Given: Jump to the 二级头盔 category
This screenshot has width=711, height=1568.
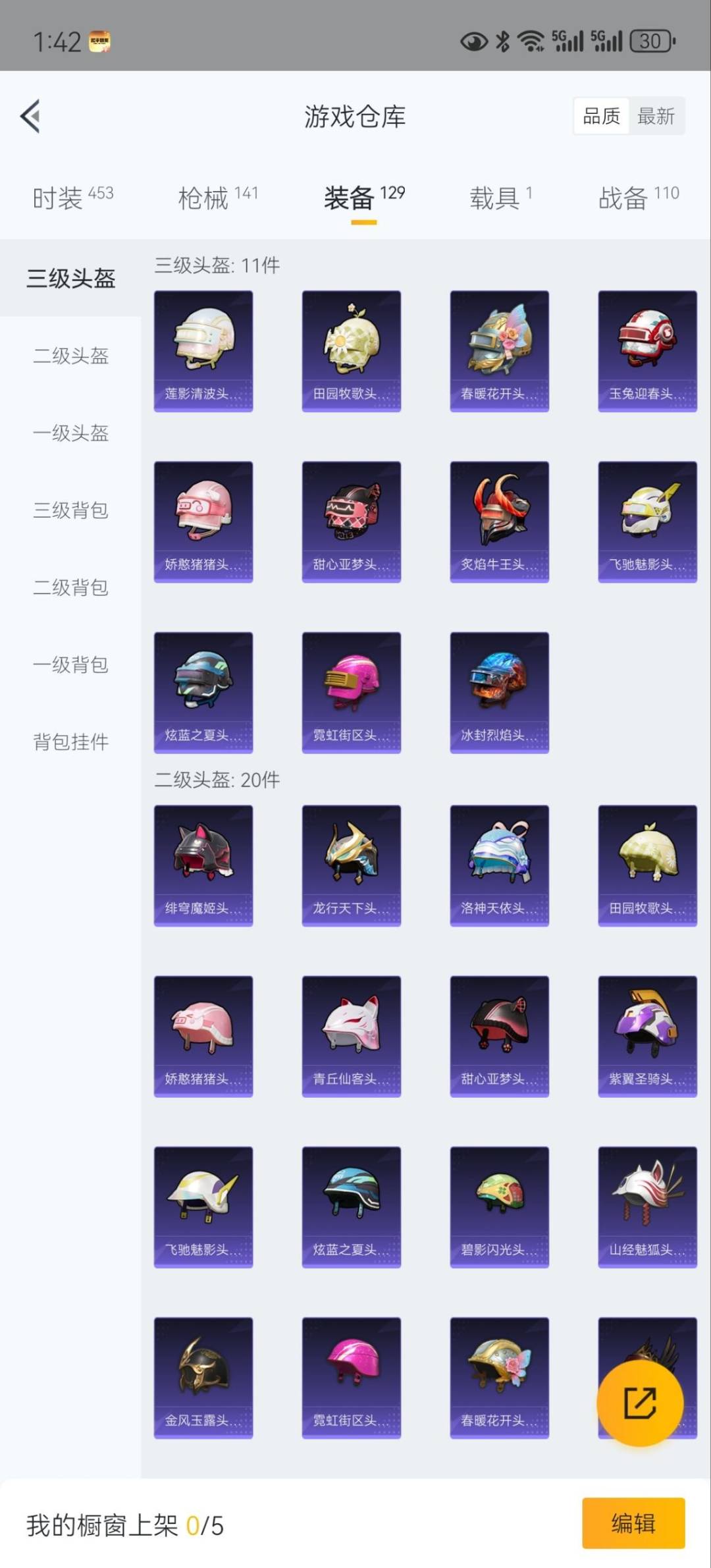Looking at the screenshot, I should pos(70,356).
